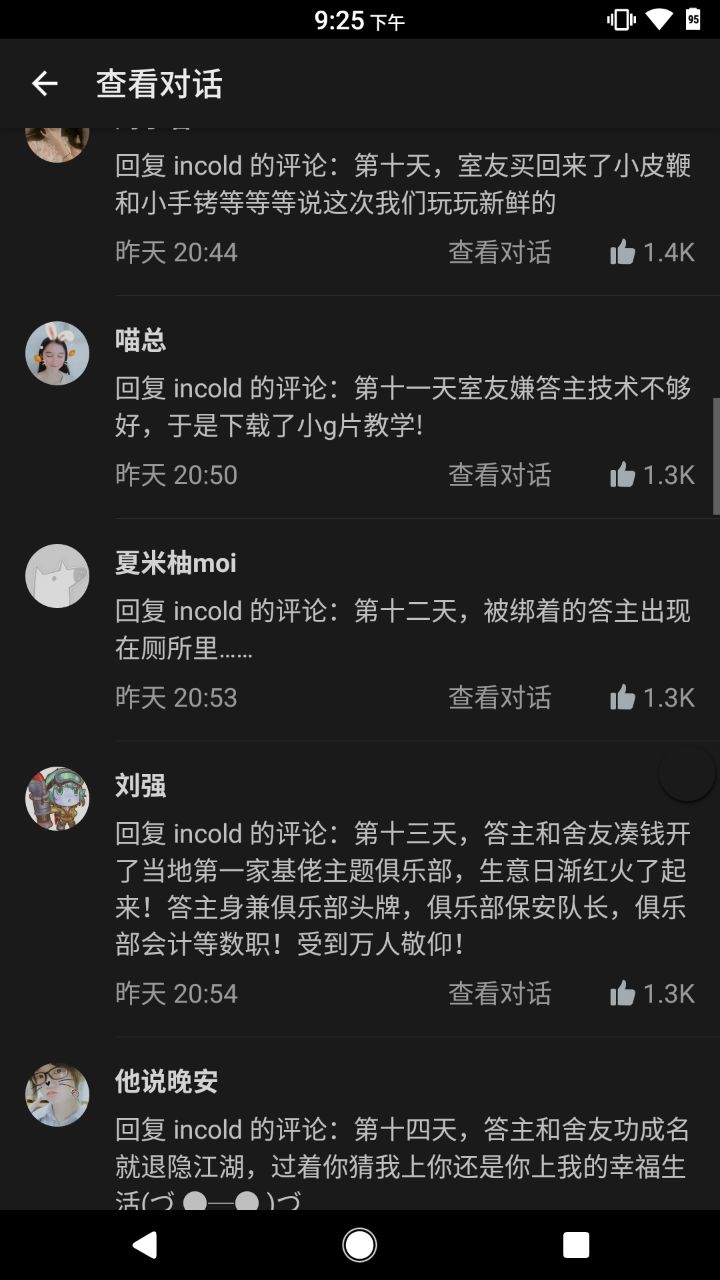Tap the system home button
This screenshot has height=1280, width=720.
(360, 1245)
